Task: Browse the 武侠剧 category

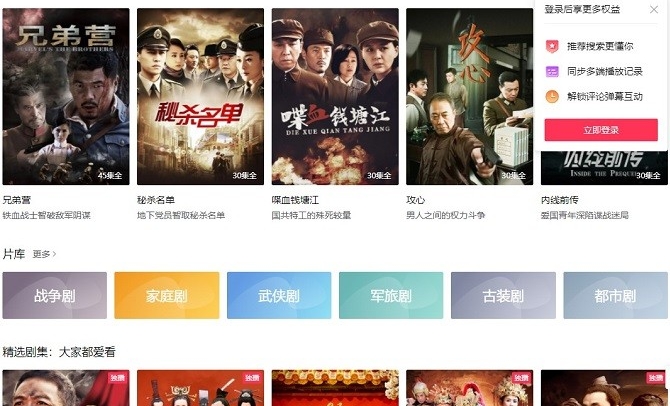Action: [x=278, y=296]
